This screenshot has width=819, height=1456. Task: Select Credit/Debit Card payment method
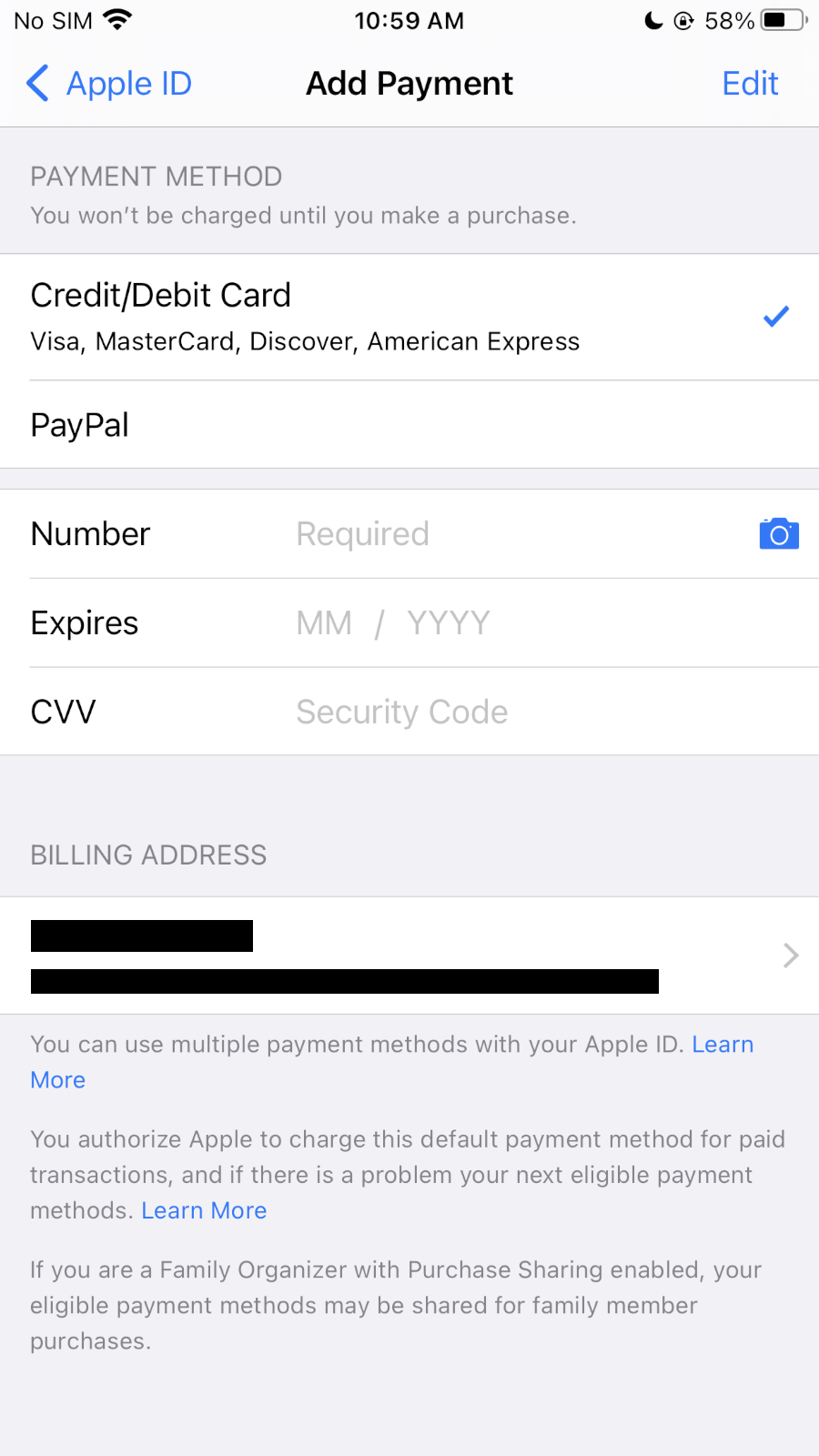pos(409,317)
